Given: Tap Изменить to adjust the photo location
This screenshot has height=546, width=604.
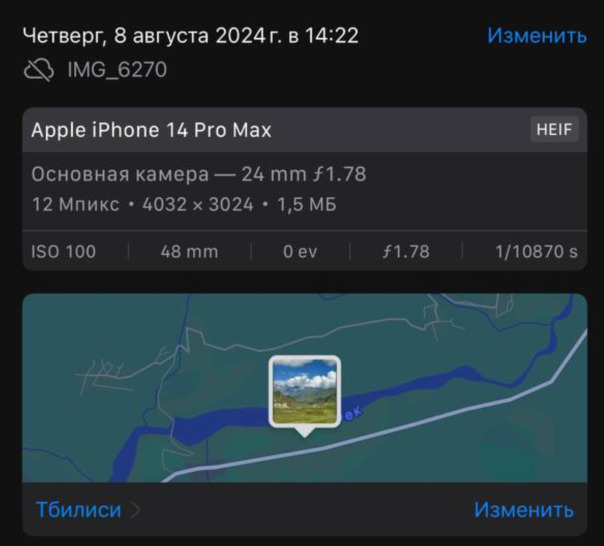Looking at the screenshot, I should coord(523,510).
